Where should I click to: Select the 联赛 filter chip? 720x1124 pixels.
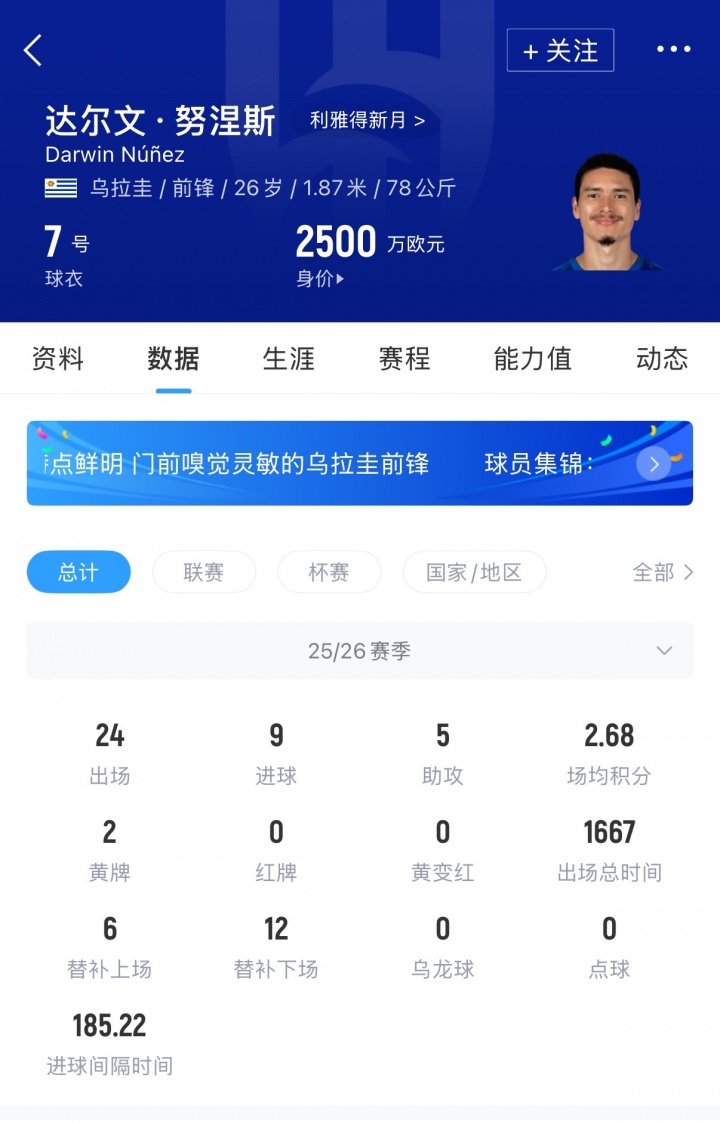(204, 572)
